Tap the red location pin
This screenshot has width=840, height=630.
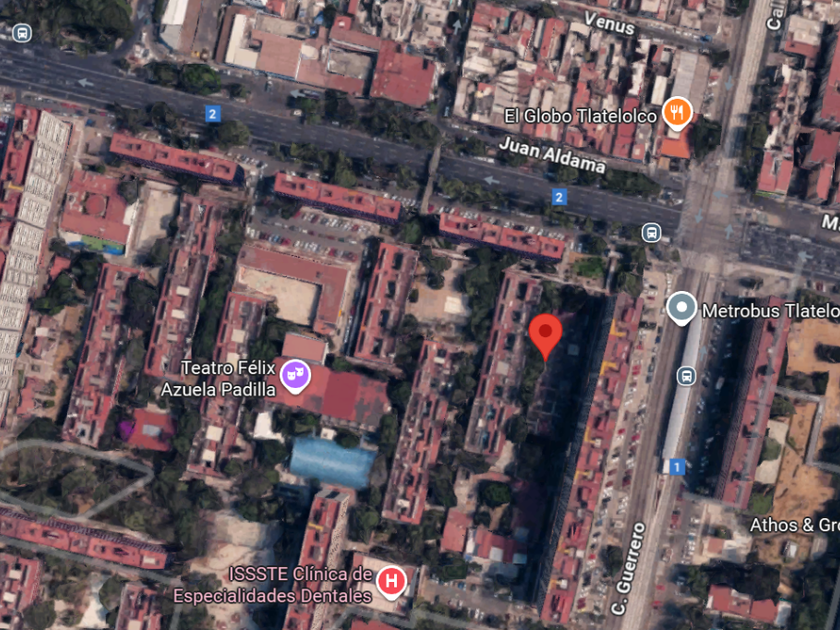pos(545,333)
